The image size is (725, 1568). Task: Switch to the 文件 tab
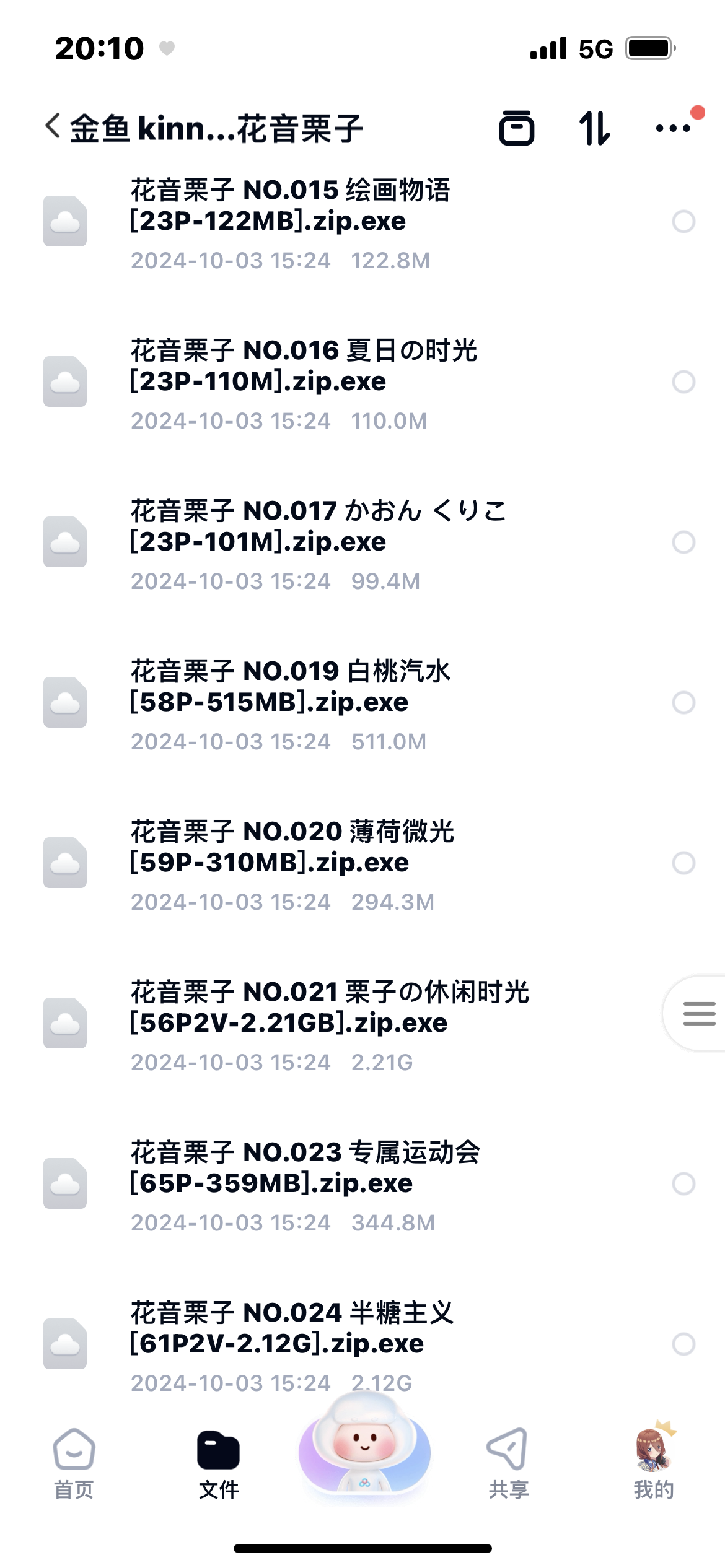tap(218, 1463)
